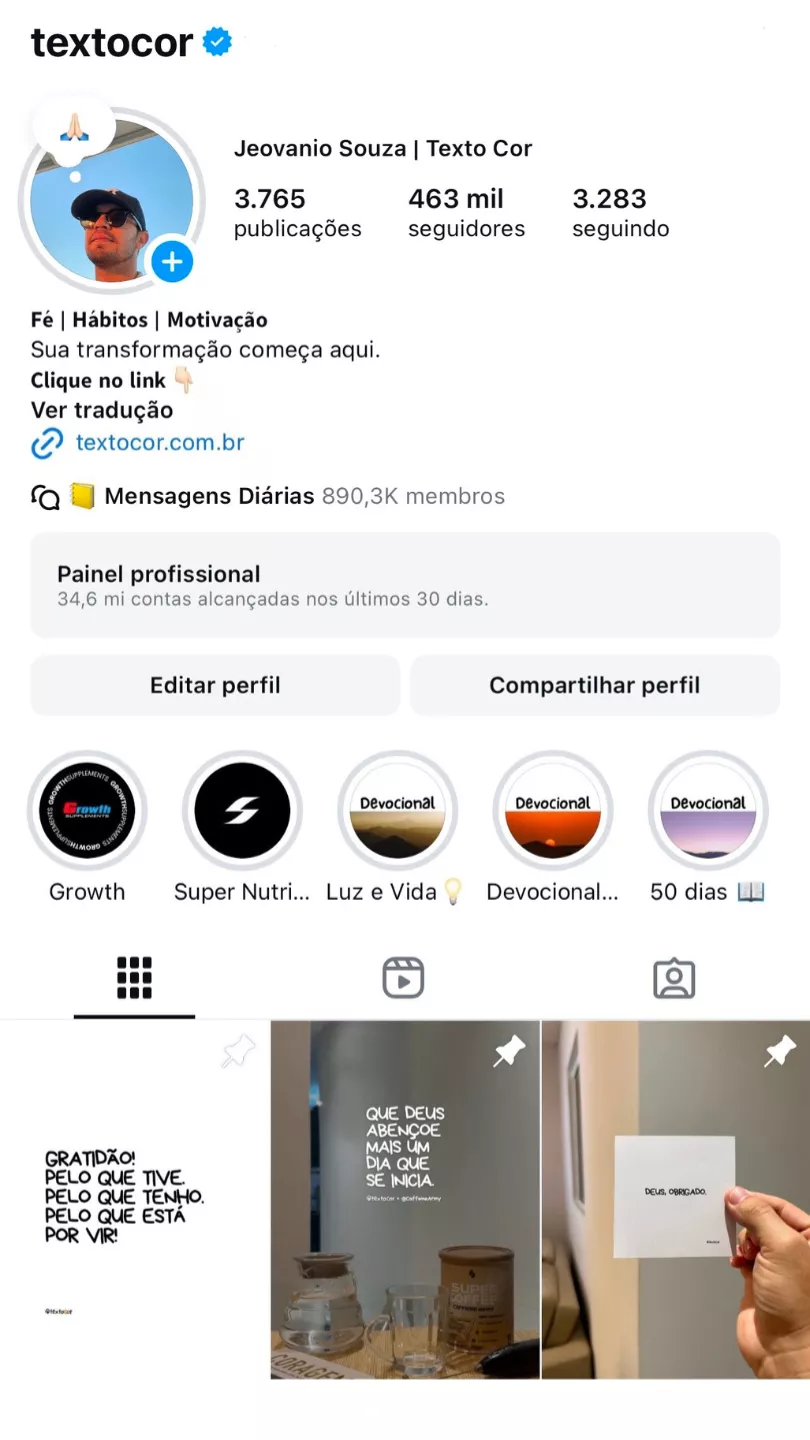Image resolution: width=810 pixels, height=1440 pixels.
Task: Open the Mensagens Diárias broadcast channel
Action: [209, 496]
